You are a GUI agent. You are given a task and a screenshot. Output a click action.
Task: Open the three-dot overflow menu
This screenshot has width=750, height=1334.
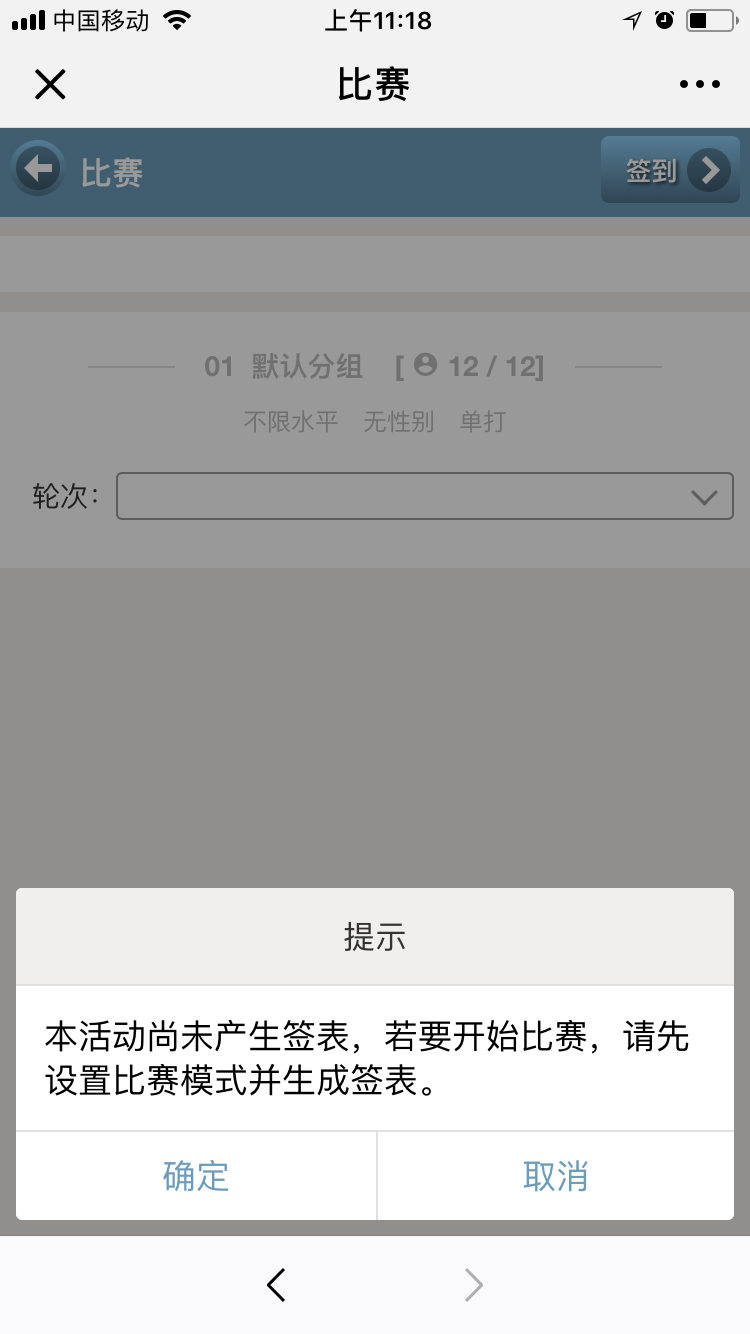(x=700, y=85)
